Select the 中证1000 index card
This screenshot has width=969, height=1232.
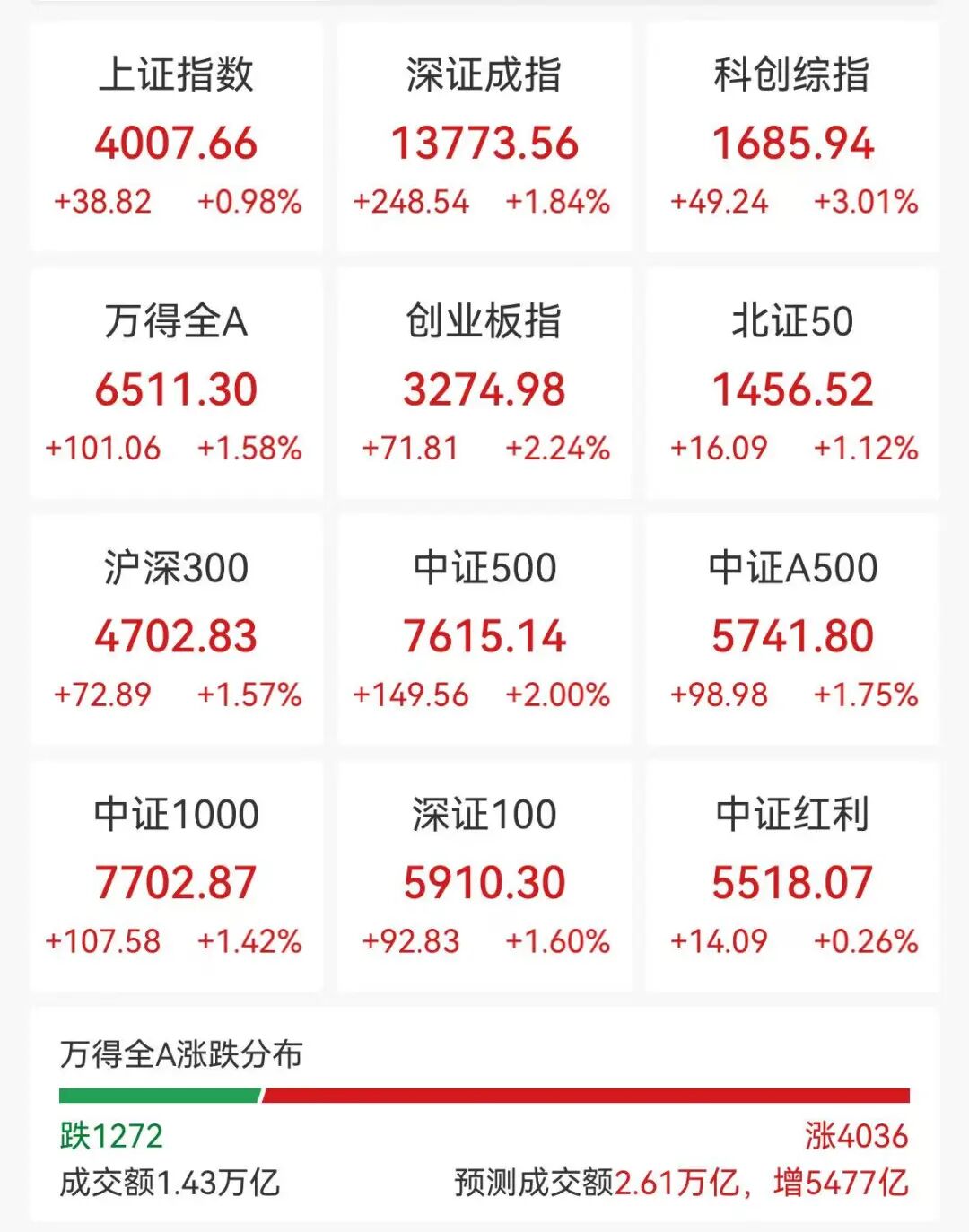coord(177,875)
